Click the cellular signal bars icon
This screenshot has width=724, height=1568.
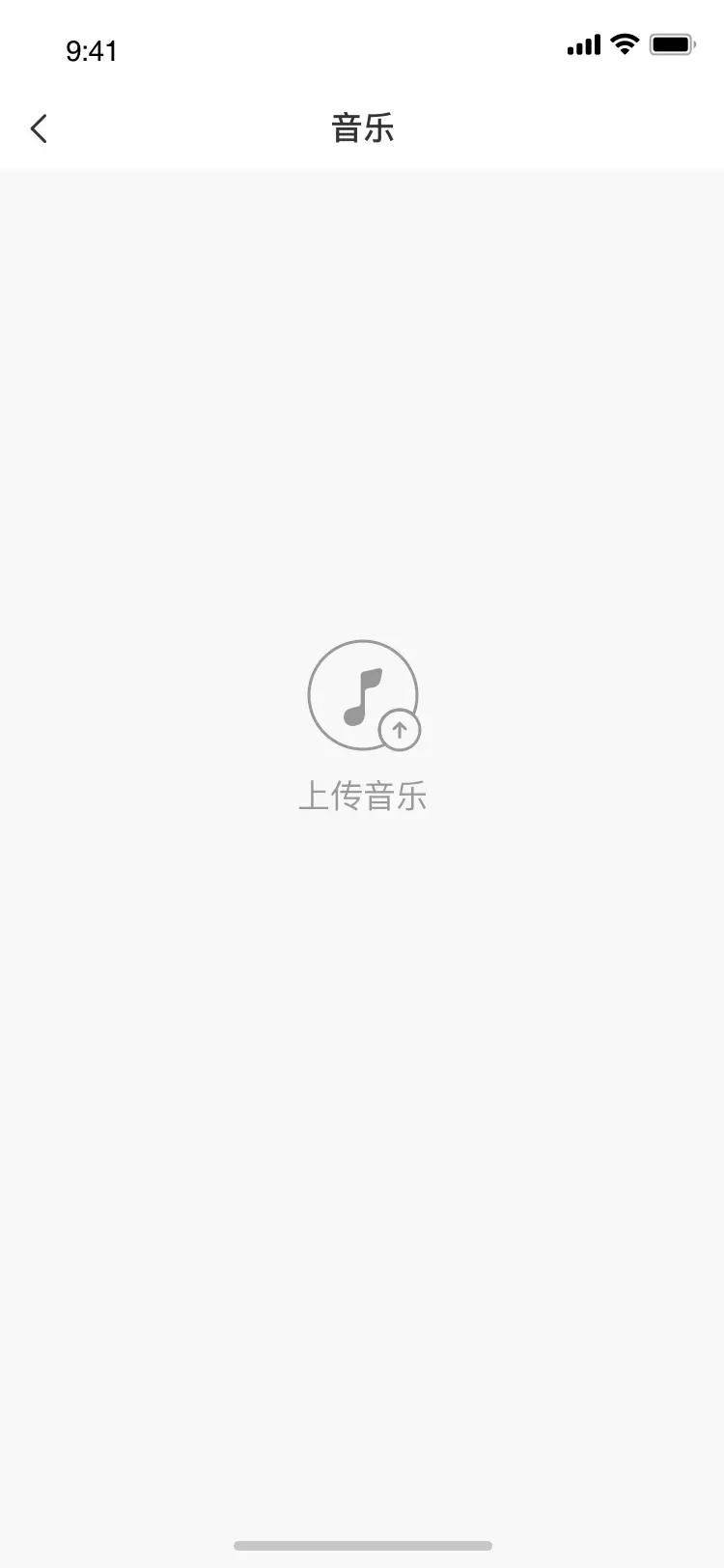[x=583, y=44]
